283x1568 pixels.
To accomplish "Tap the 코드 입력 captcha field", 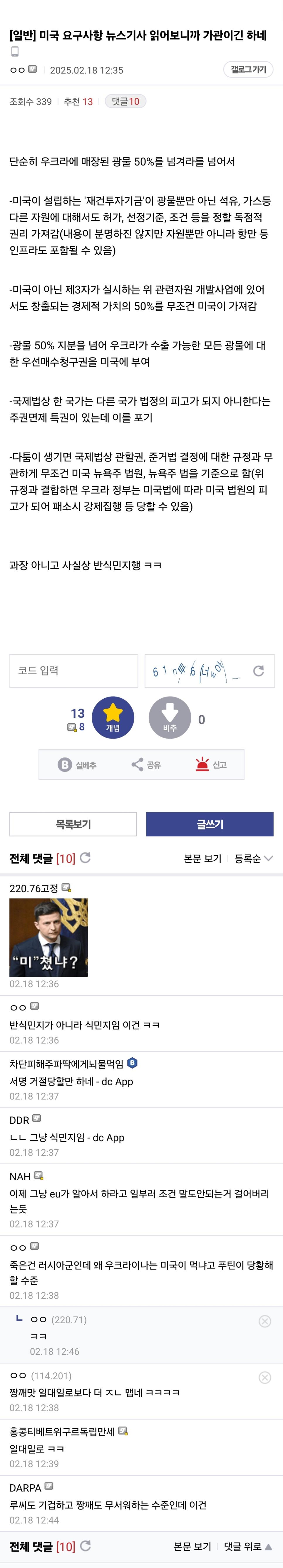I will [74, 670].
